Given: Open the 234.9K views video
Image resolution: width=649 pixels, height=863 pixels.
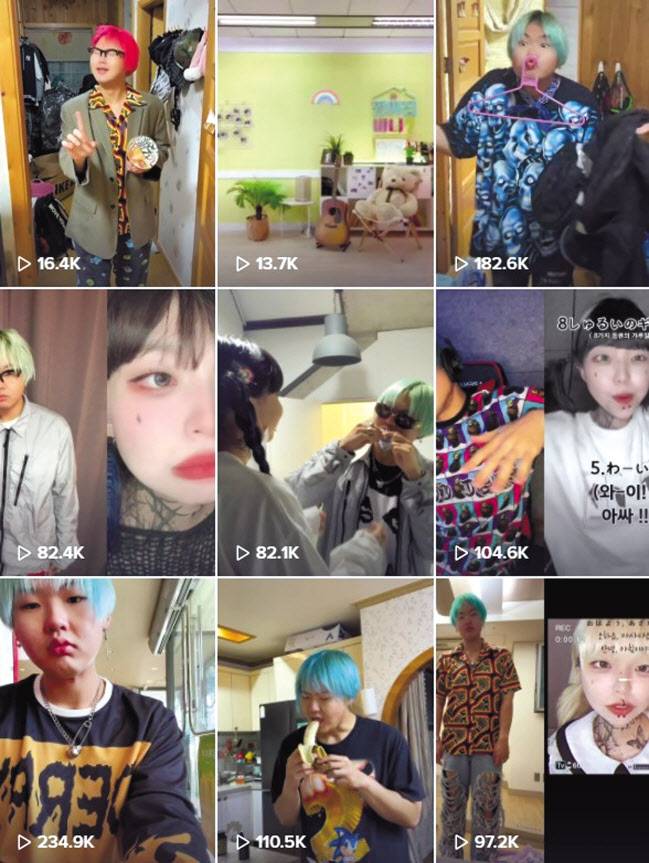Looking at the screenshot, I should pos(107,720).
